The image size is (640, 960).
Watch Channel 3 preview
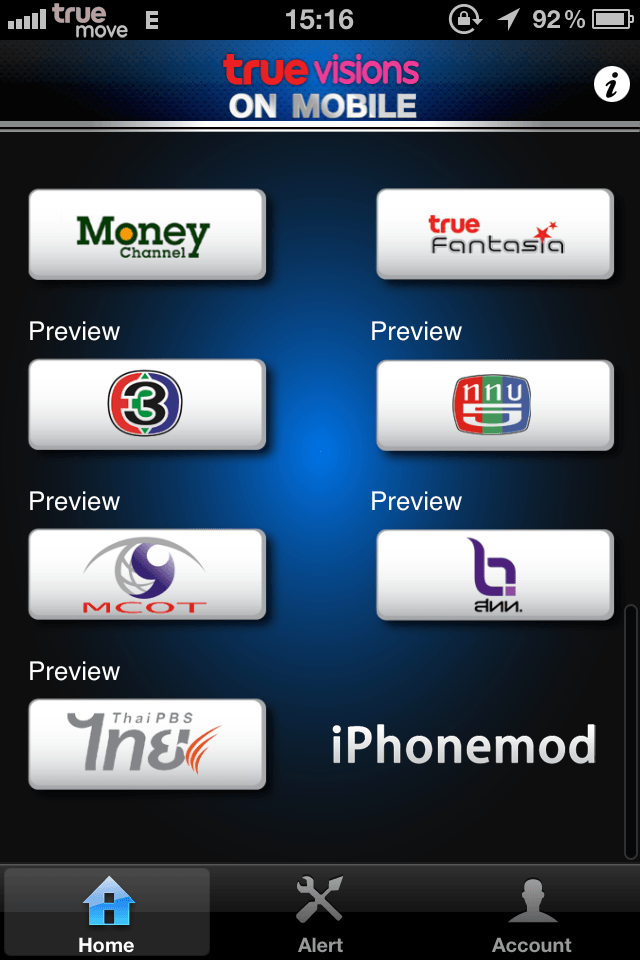pos(147,404)
